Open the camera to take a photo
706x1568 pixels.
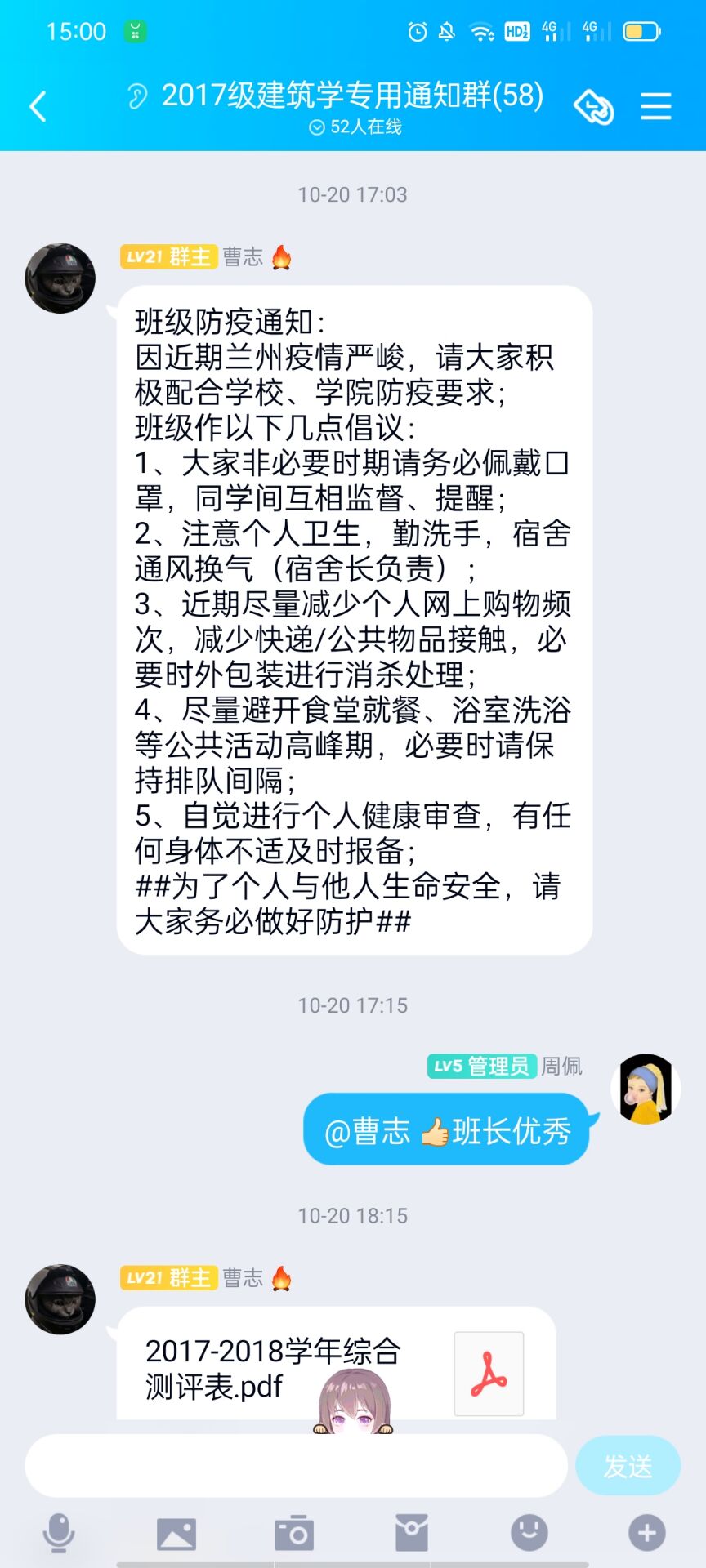[294, 1533]
